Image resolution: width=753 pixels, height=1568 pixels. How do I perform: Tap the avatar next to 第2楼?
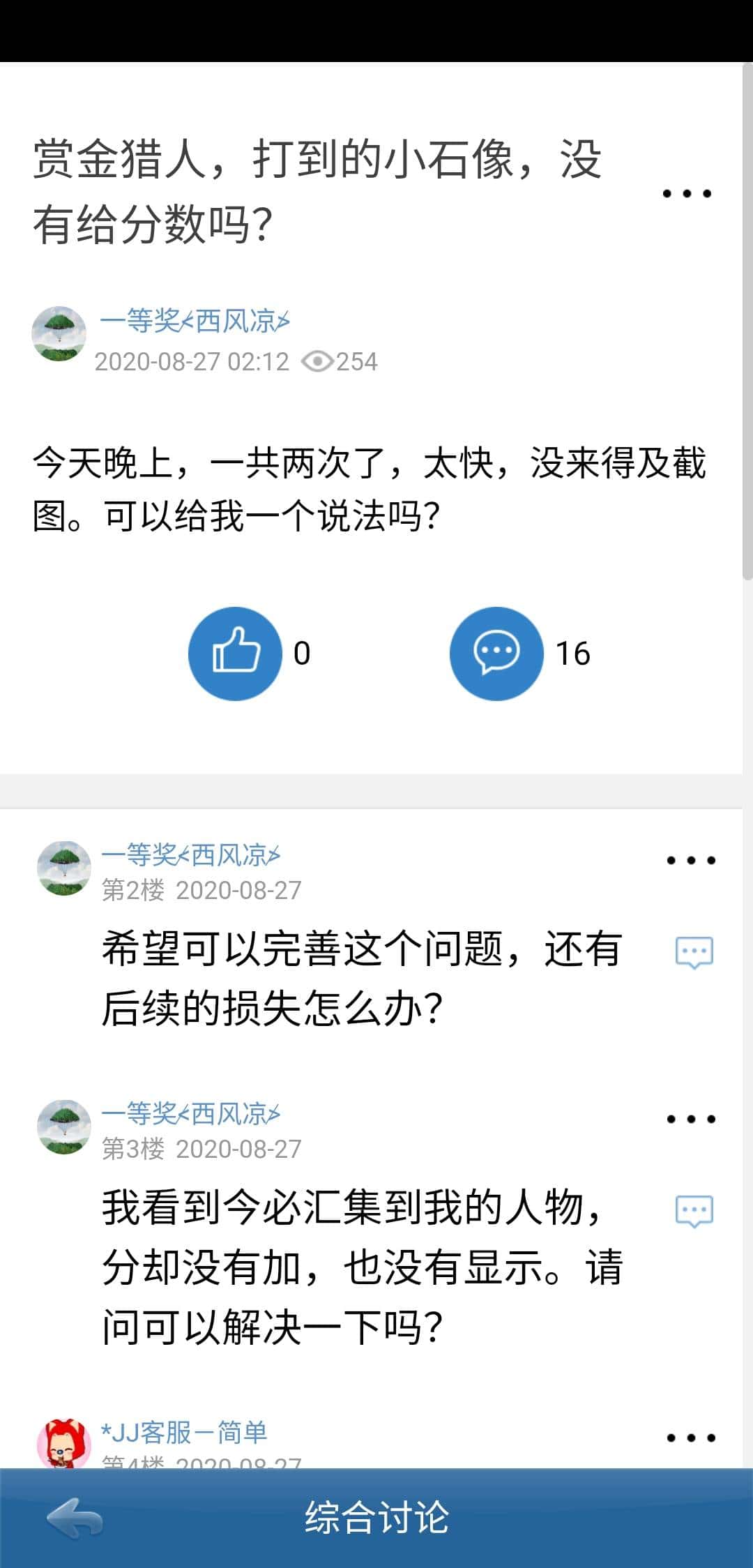pyautogui.click(x=60, y=868)
